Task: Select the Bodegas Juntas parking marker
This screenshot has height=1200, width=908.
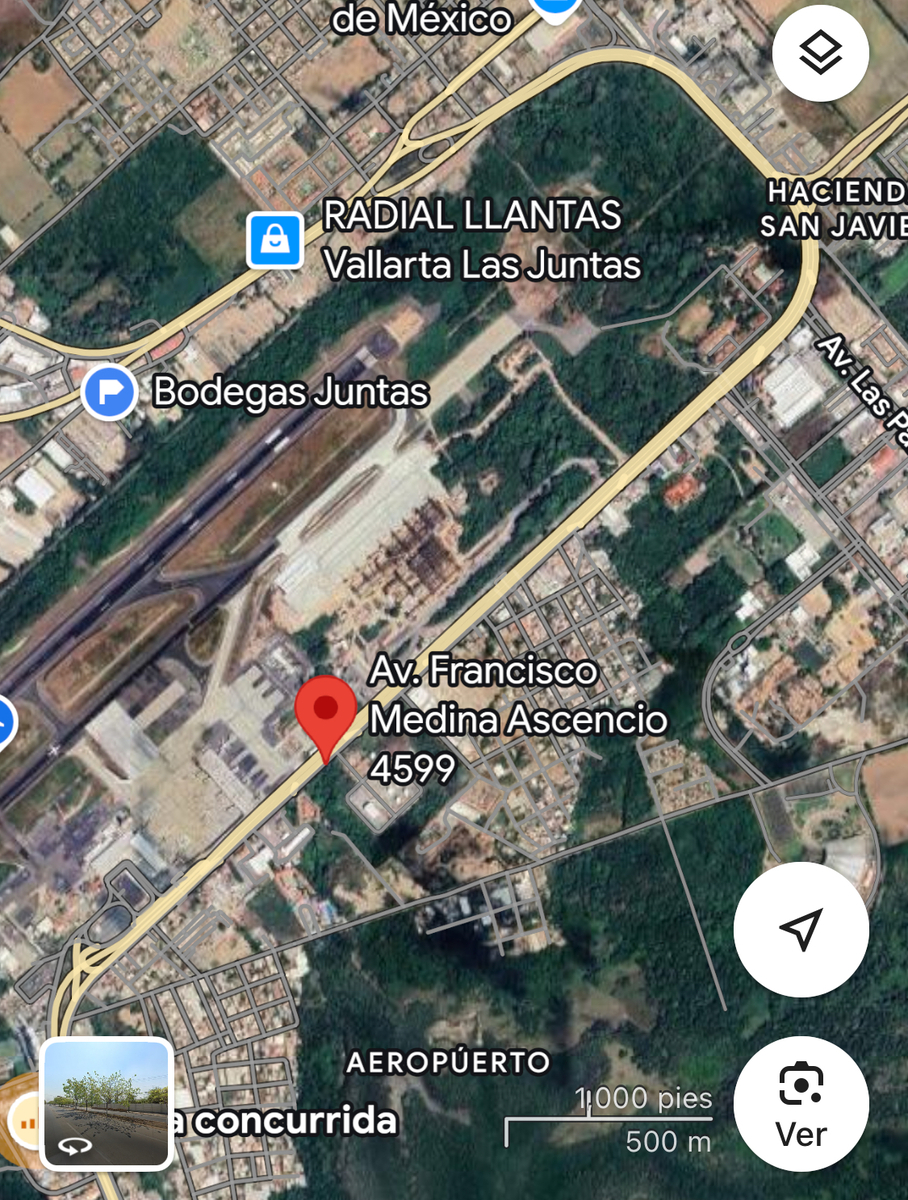Action: tap(109, 392)
